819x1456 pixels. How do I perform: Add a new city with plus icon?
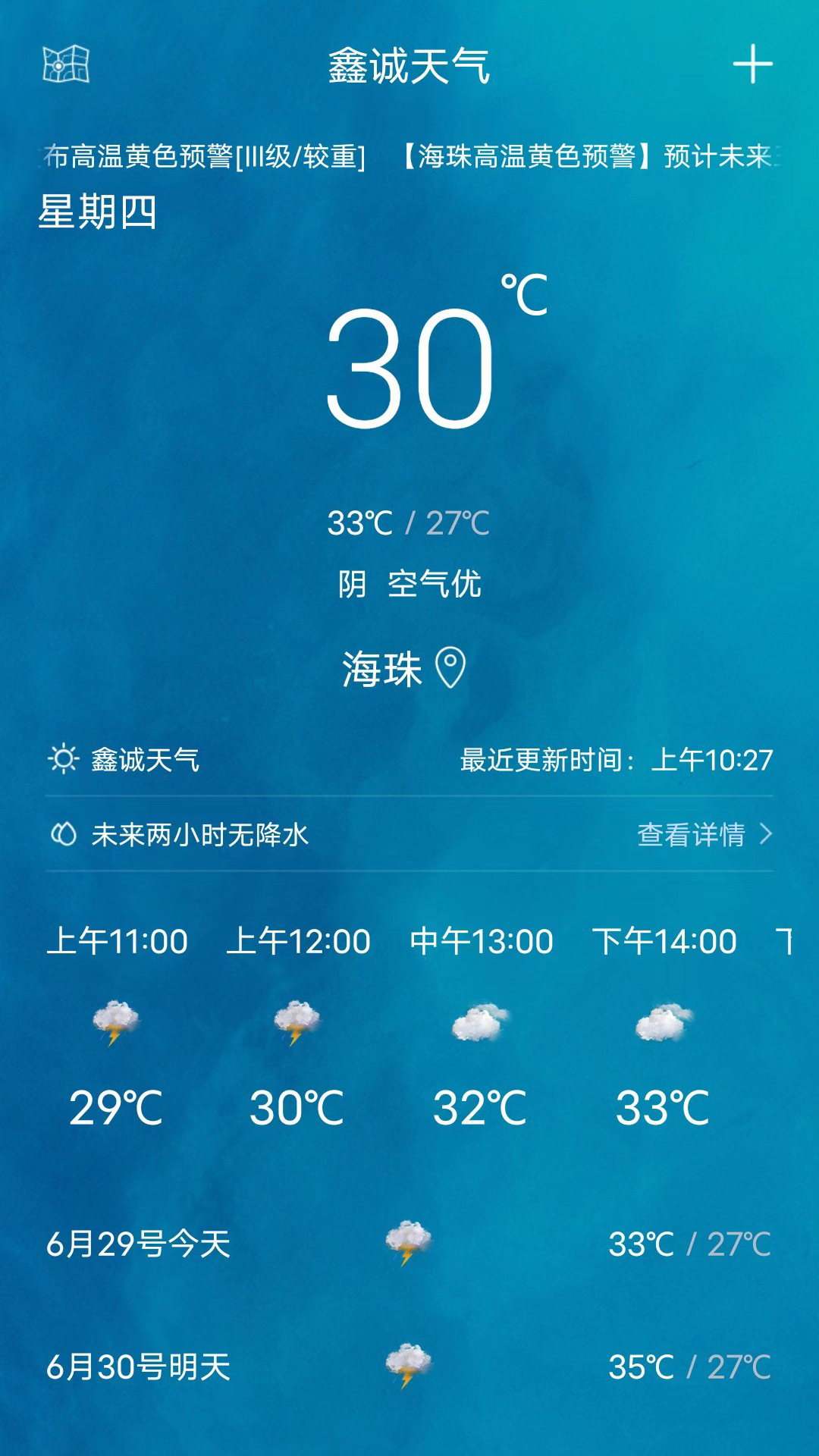click(x=752, y=64)
